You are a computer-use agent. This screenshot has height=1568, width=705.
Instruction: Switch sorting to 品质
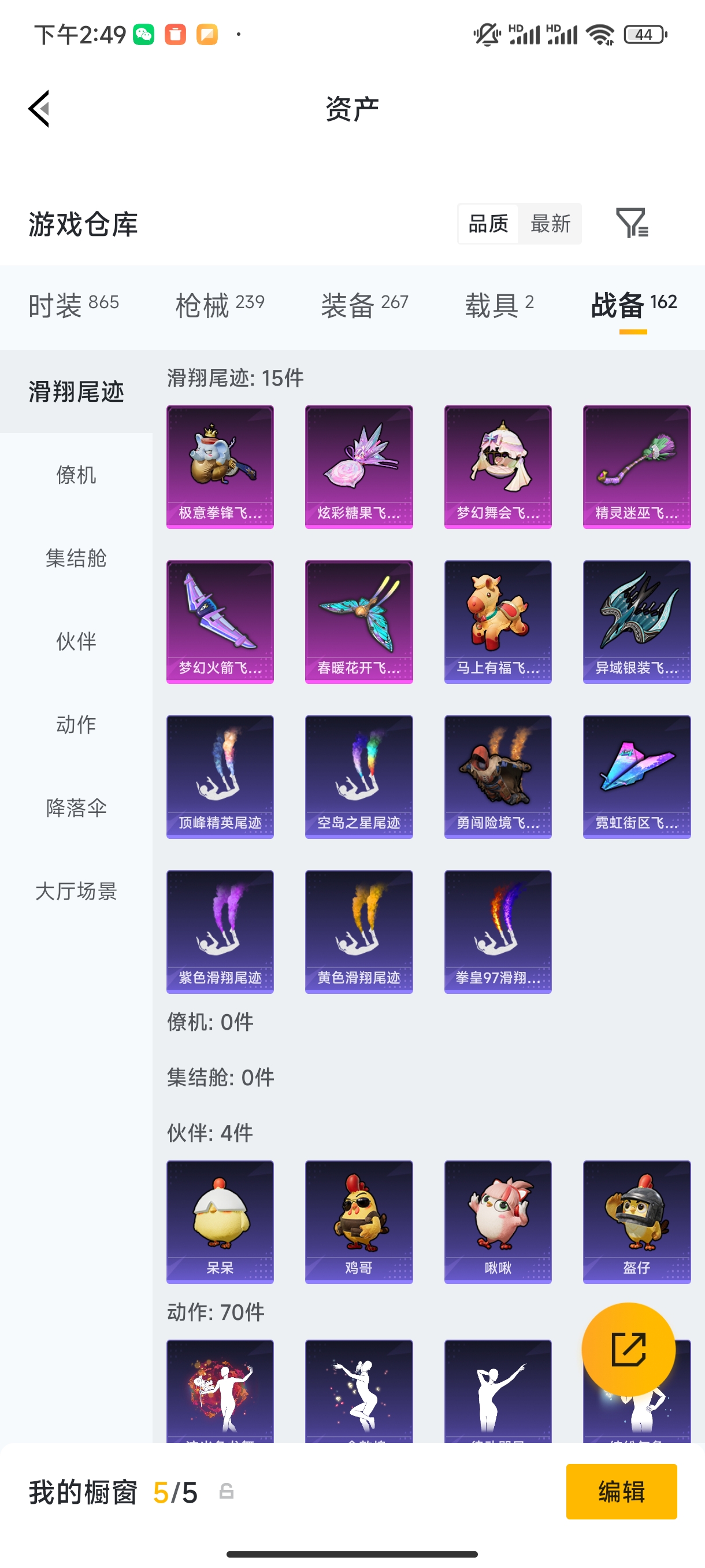click(x=487, y=223)
